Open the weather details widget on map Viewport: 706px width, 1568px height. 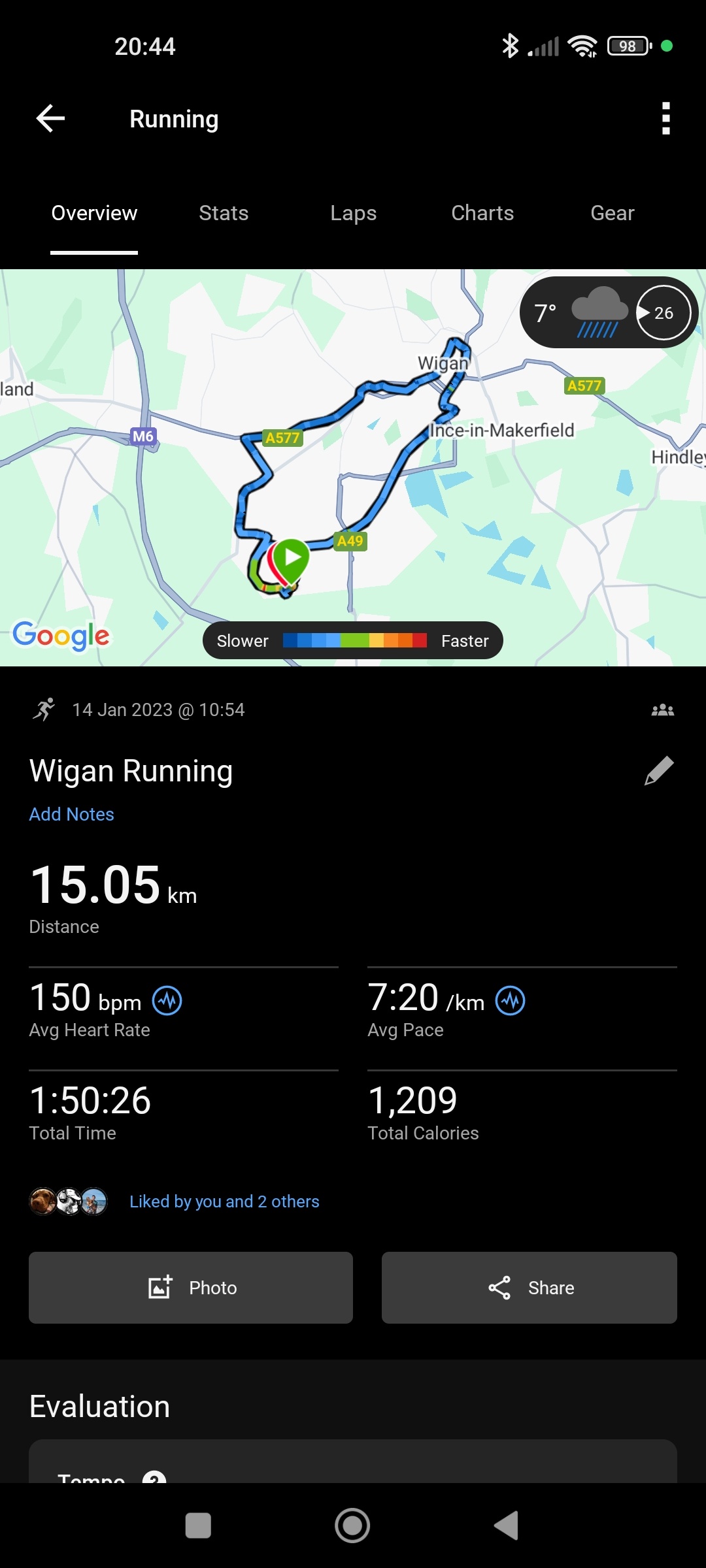[575, 313]
